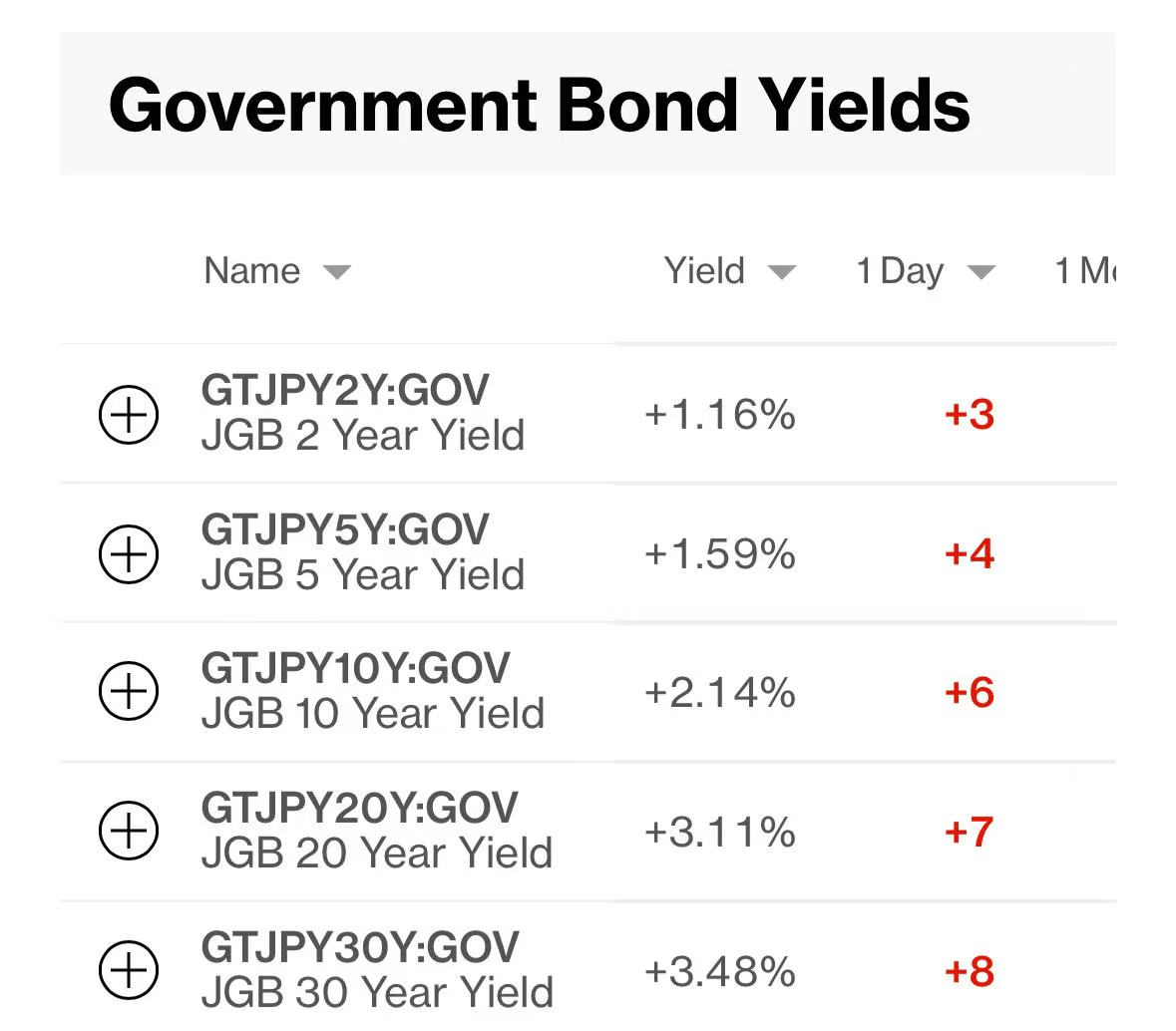Sort bonds by Yield column
Viewport: 1176px width, 1031px height.
point(728,271)
